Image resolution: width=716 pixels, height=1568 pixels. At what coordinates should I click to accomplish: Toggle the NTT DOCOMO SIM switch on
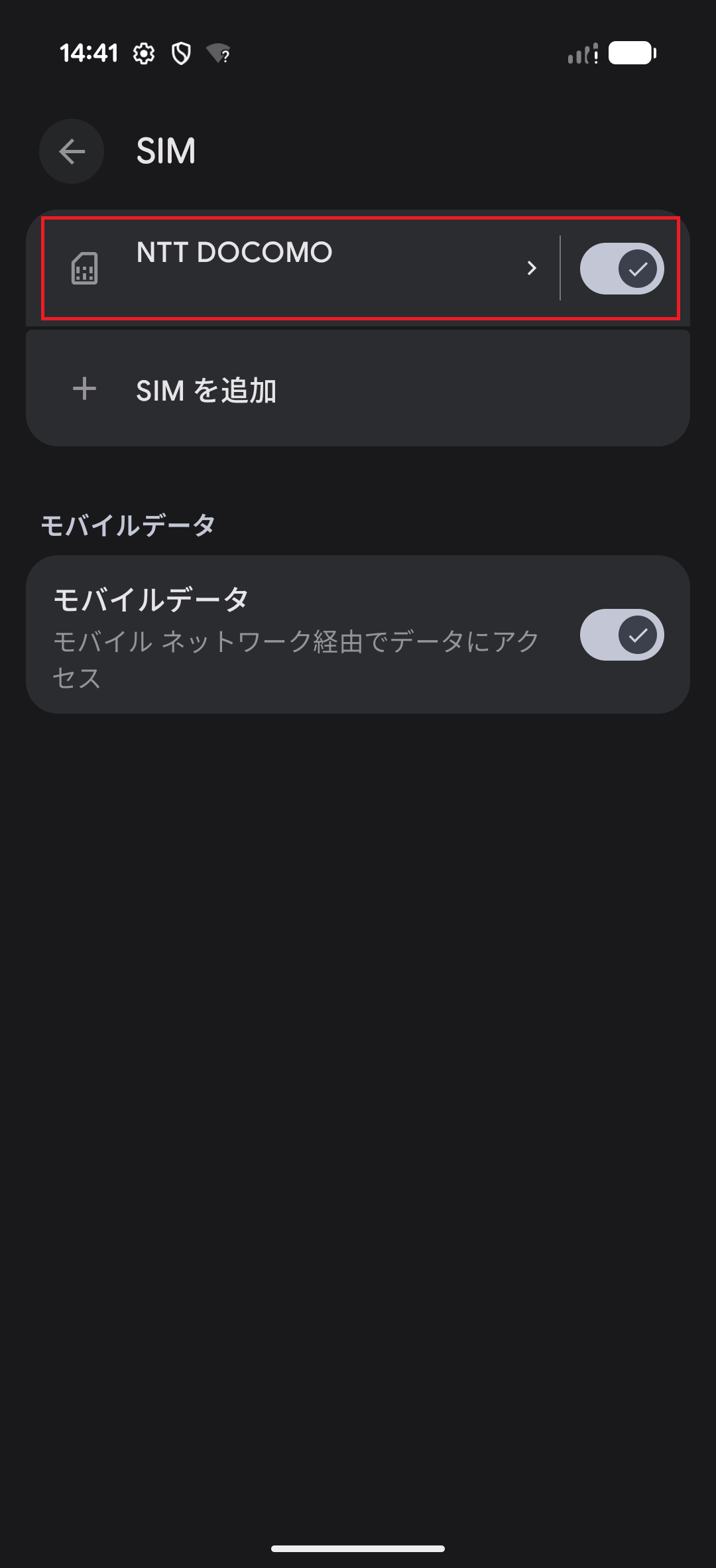pos(621,268)
